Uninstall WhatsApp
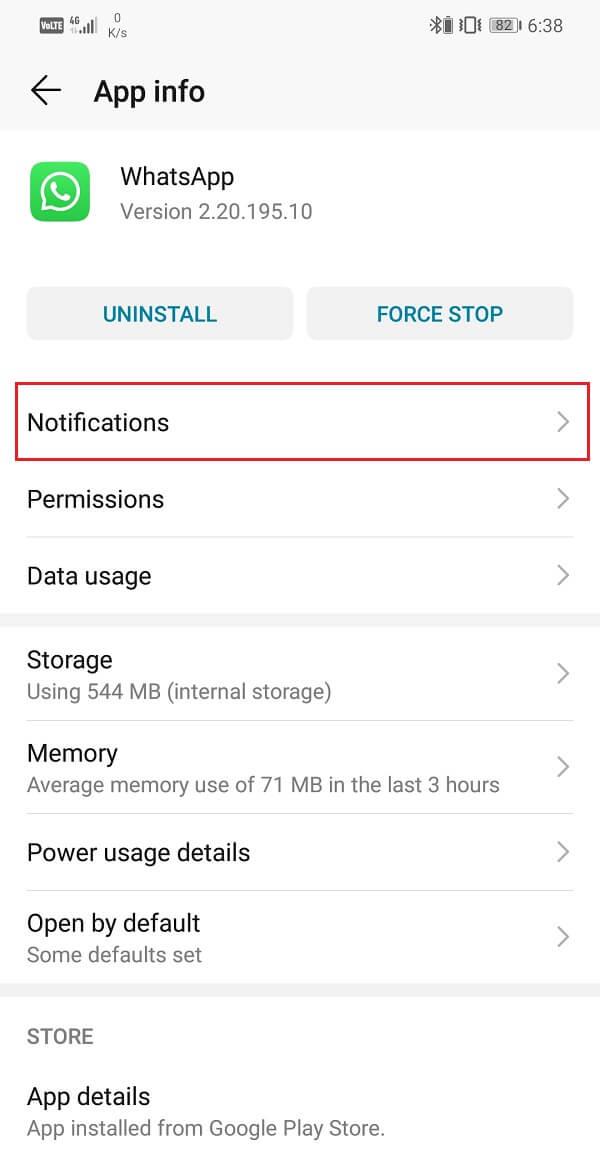The image size is (600, 1167). [160, 314]
